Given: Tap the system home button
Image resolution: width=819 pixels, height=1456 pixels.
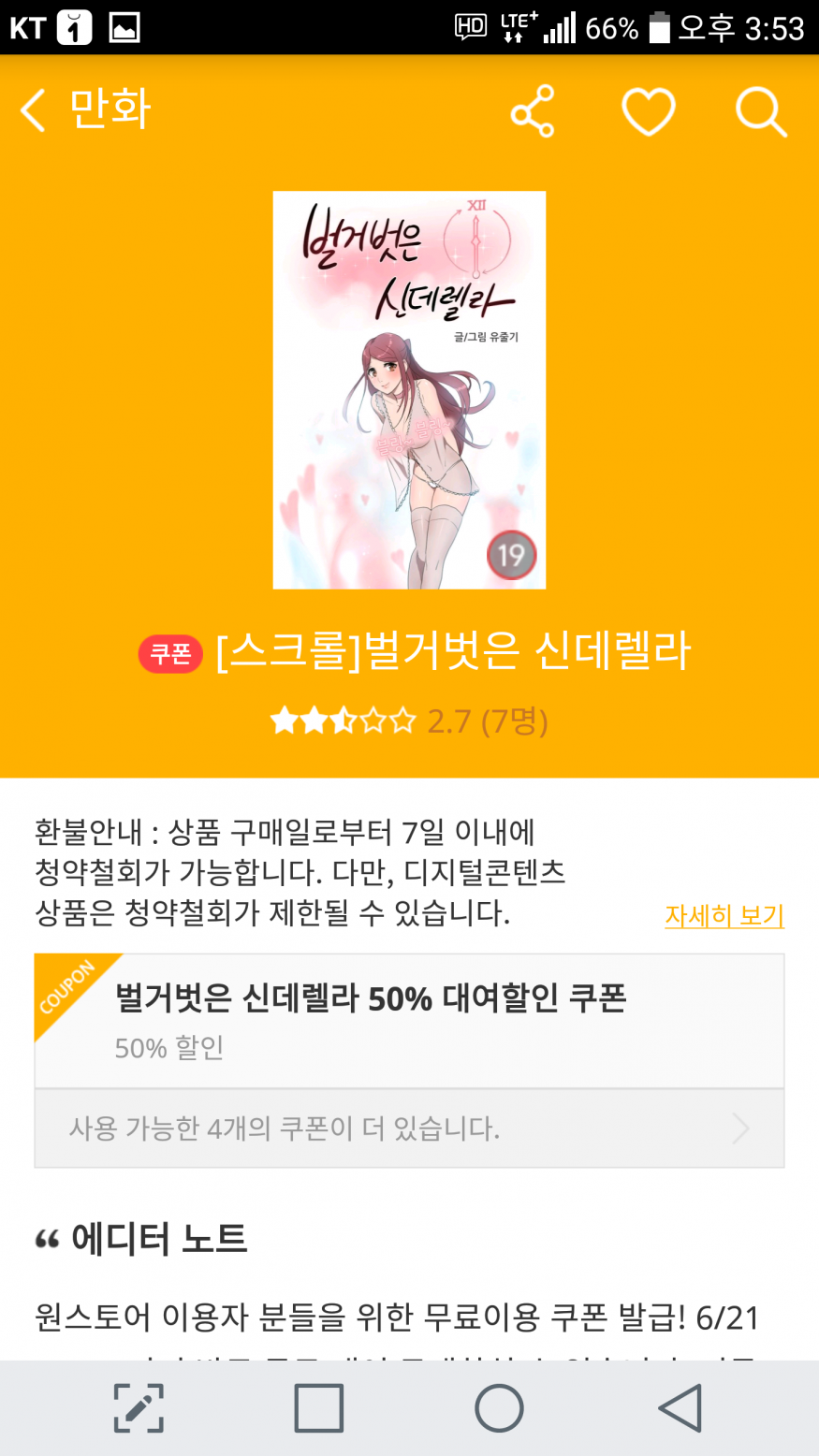Looking at the screenshot, I should click(499, 1407).
